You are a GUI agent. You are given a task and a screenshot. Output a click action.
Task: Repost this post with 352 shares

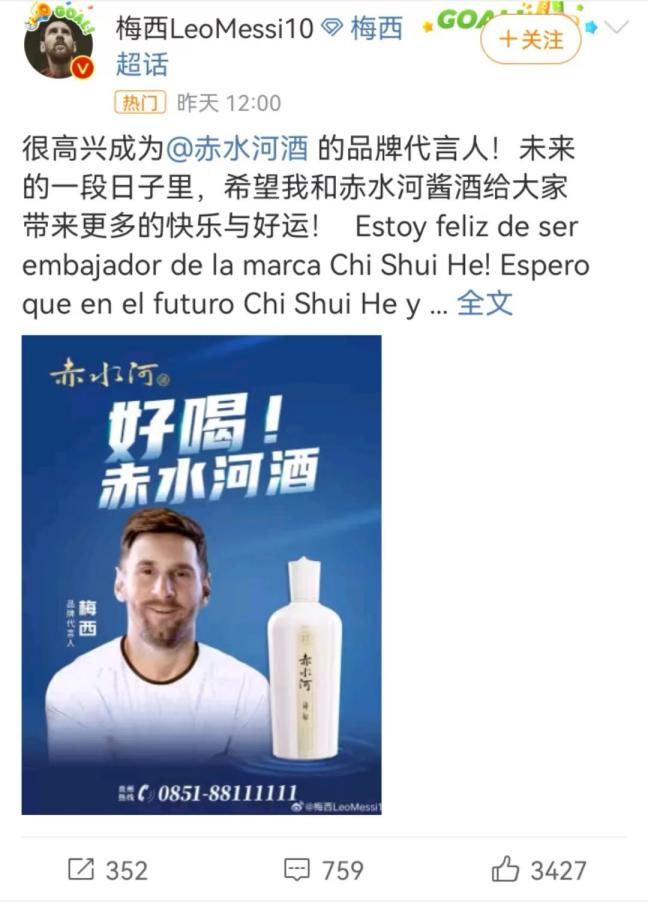(107, 870)
